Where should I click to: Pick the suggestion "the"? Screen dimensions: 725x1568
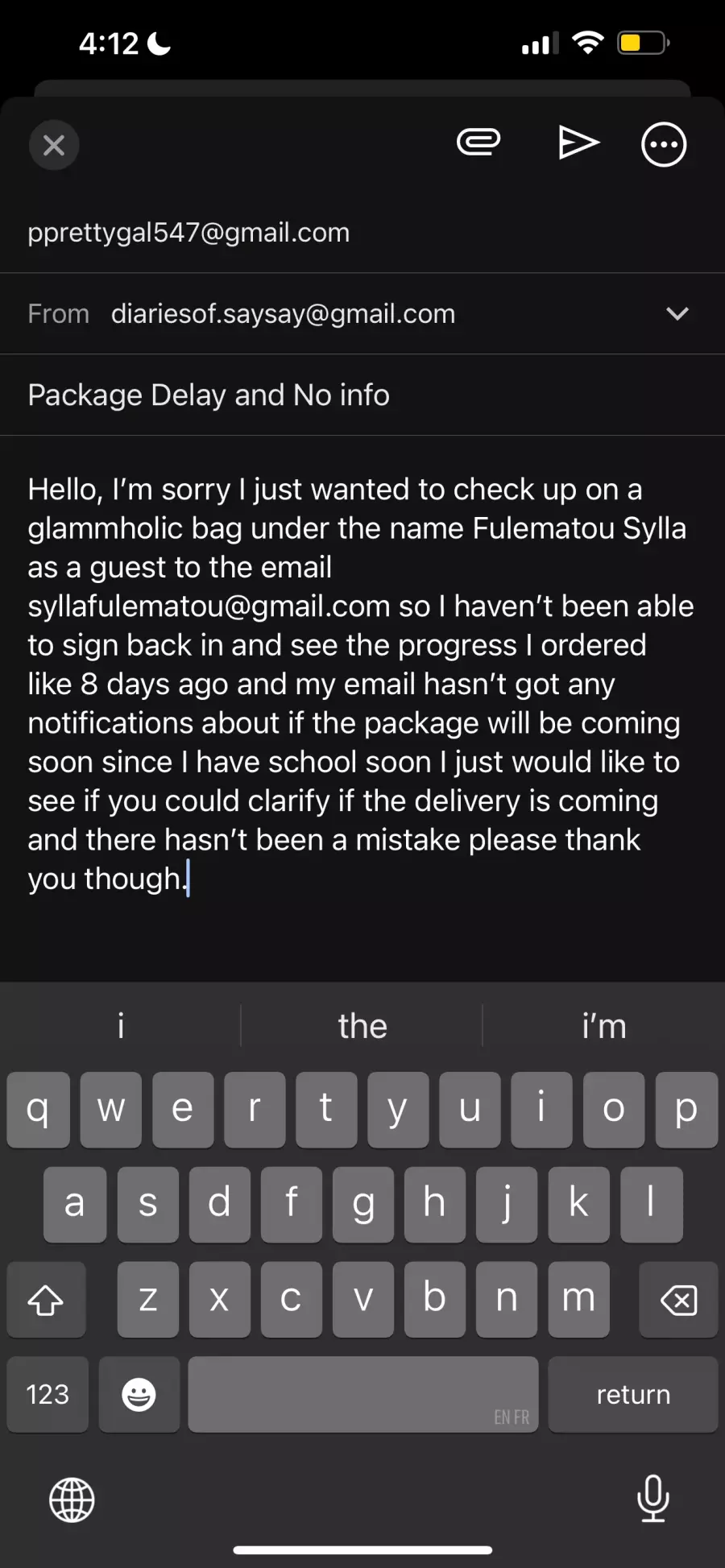(x=362, y=1026)
